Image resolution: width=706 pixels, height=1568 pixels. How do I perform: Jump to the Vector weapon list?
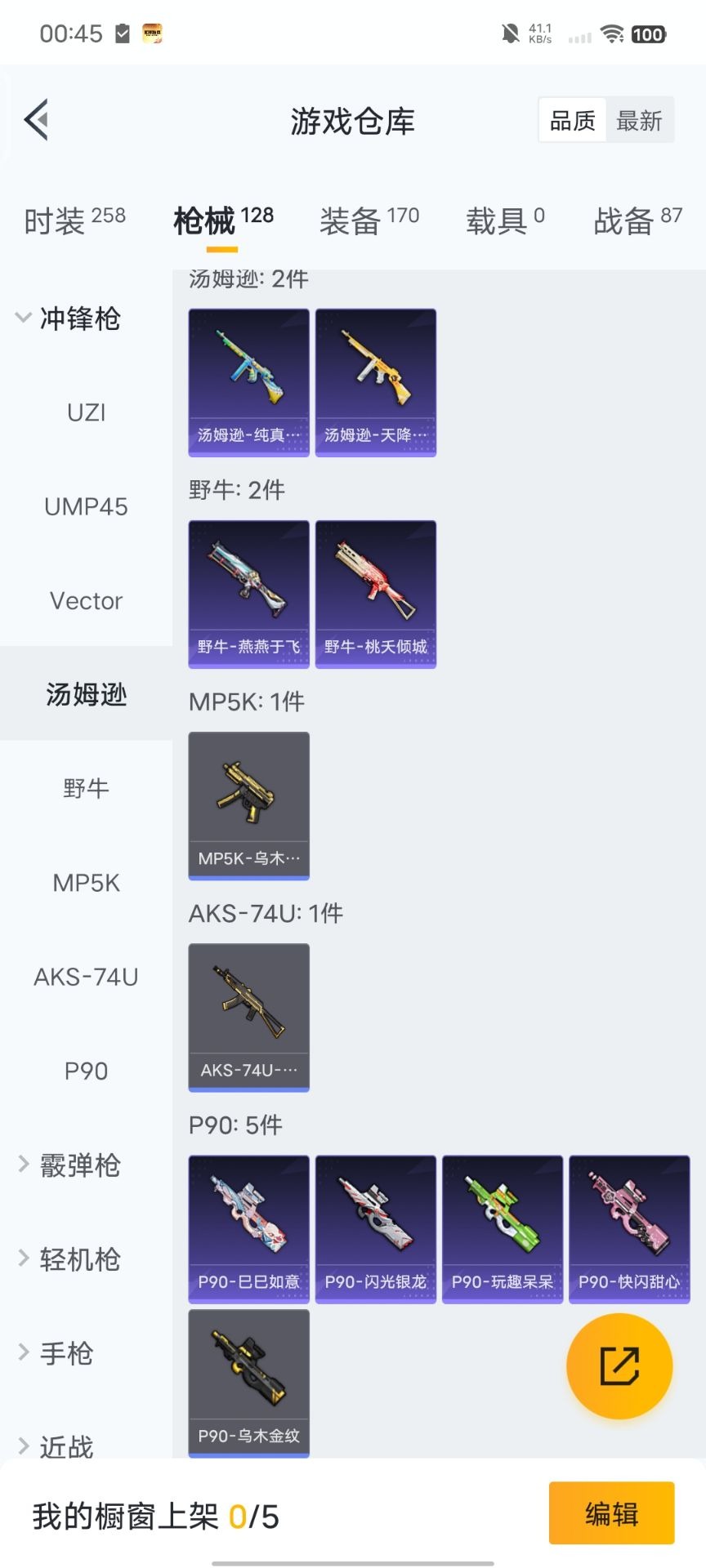(86, 601)
